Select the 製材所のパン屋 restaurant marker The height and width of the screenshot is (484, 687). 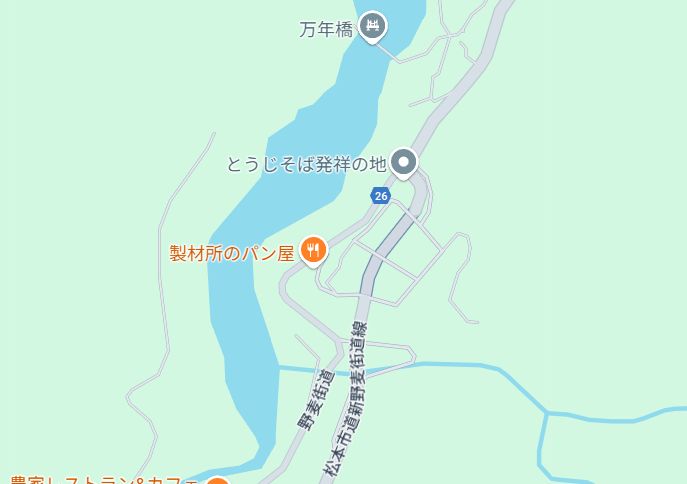[314, 250]
